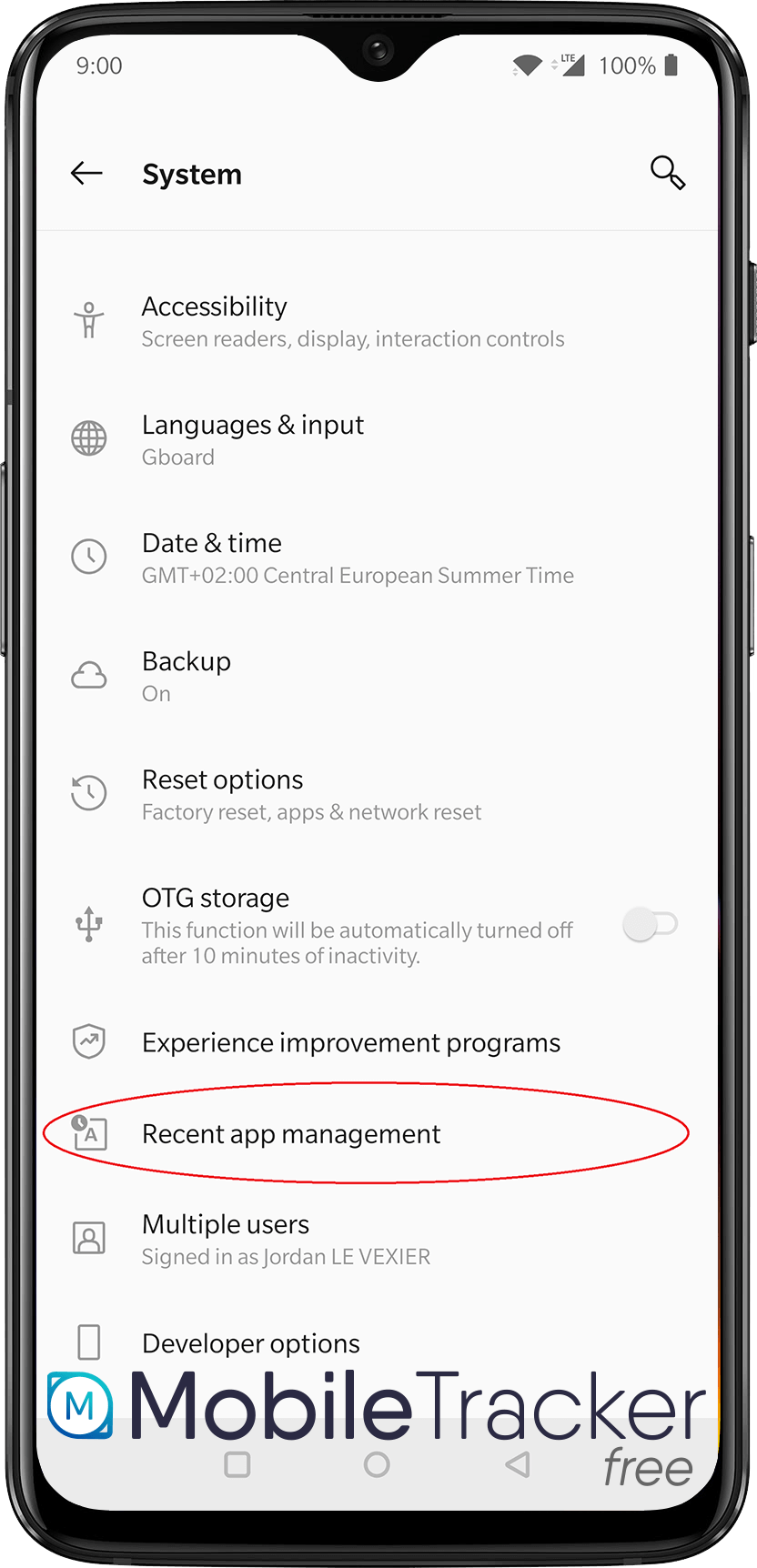Open Recent app management
Screen dimensions: 757x1568
(291, 1134)
